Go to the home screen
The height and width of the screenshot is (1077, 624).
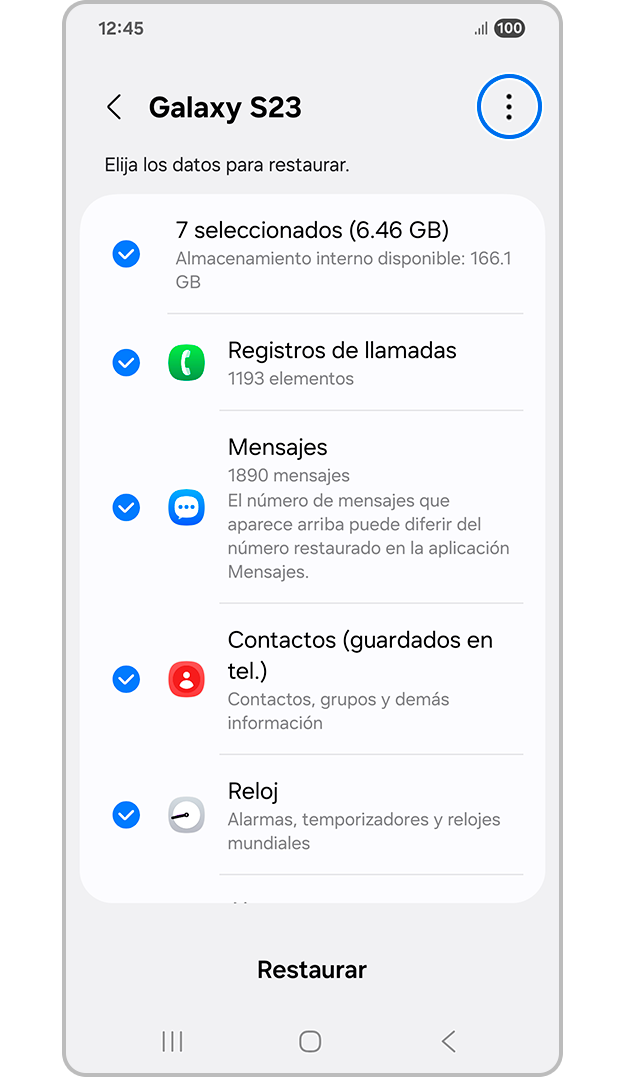click(x=310, y=1042)
